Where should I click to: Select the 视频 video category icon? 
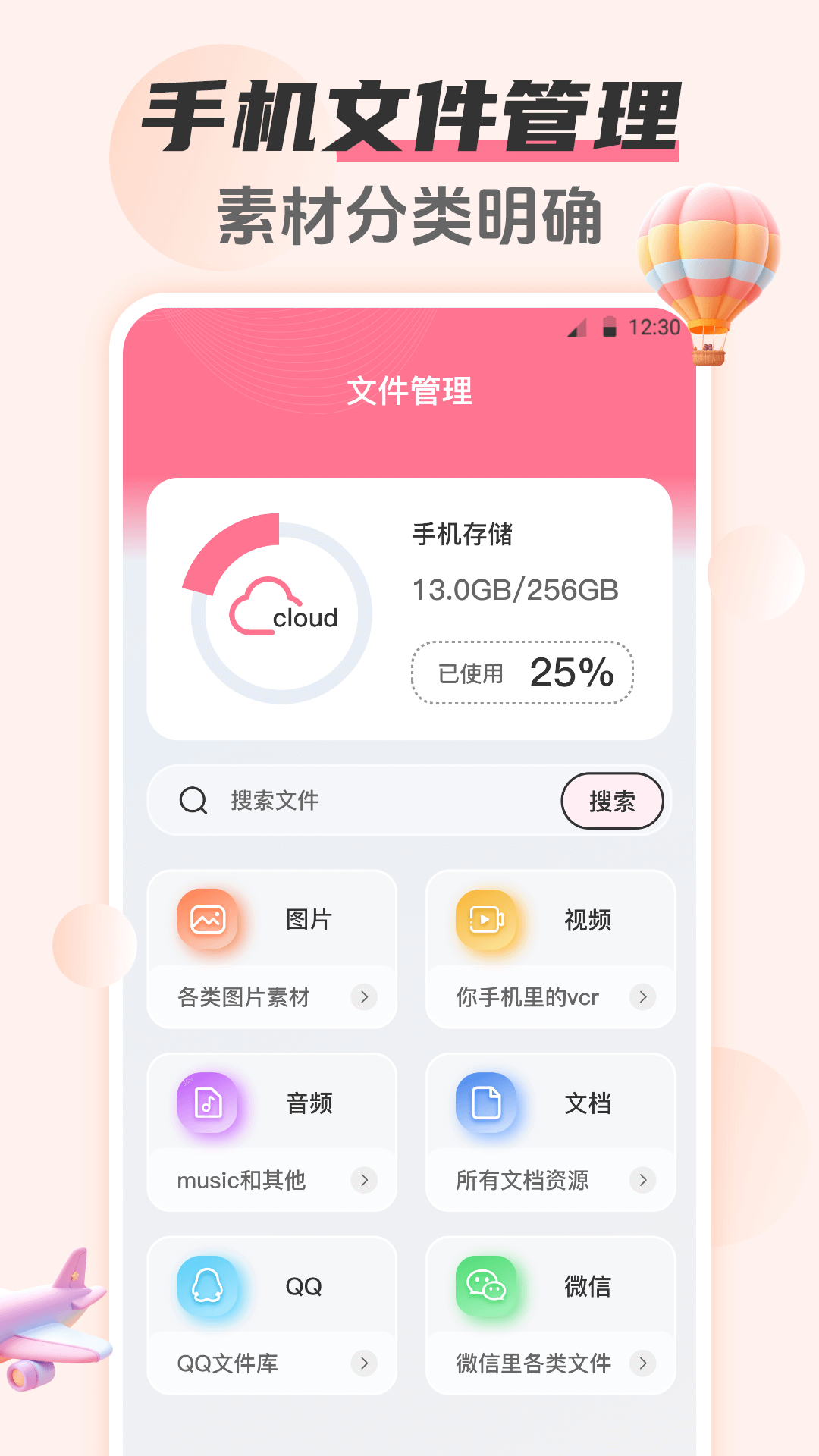pos(486,919)
